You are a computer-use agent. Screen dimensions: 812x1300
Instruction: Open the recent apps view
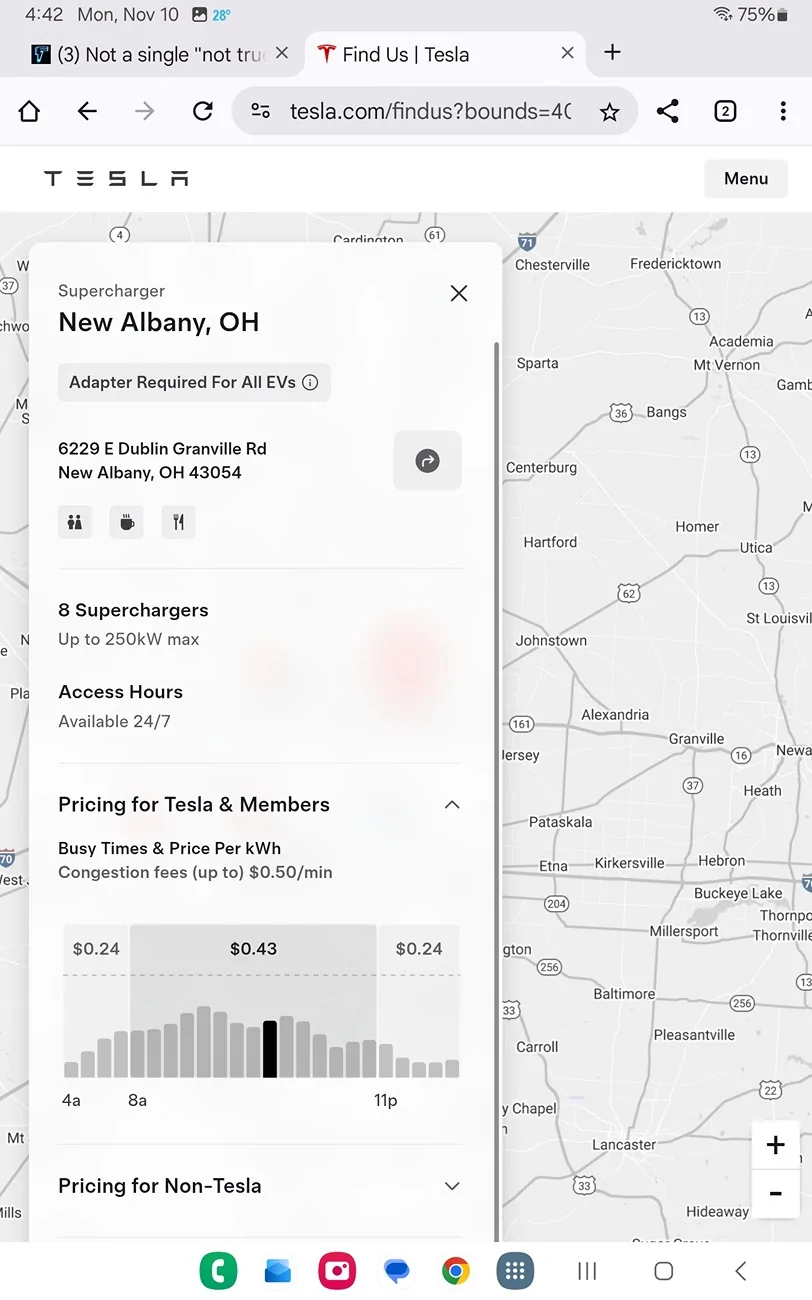click(587, 1271)
